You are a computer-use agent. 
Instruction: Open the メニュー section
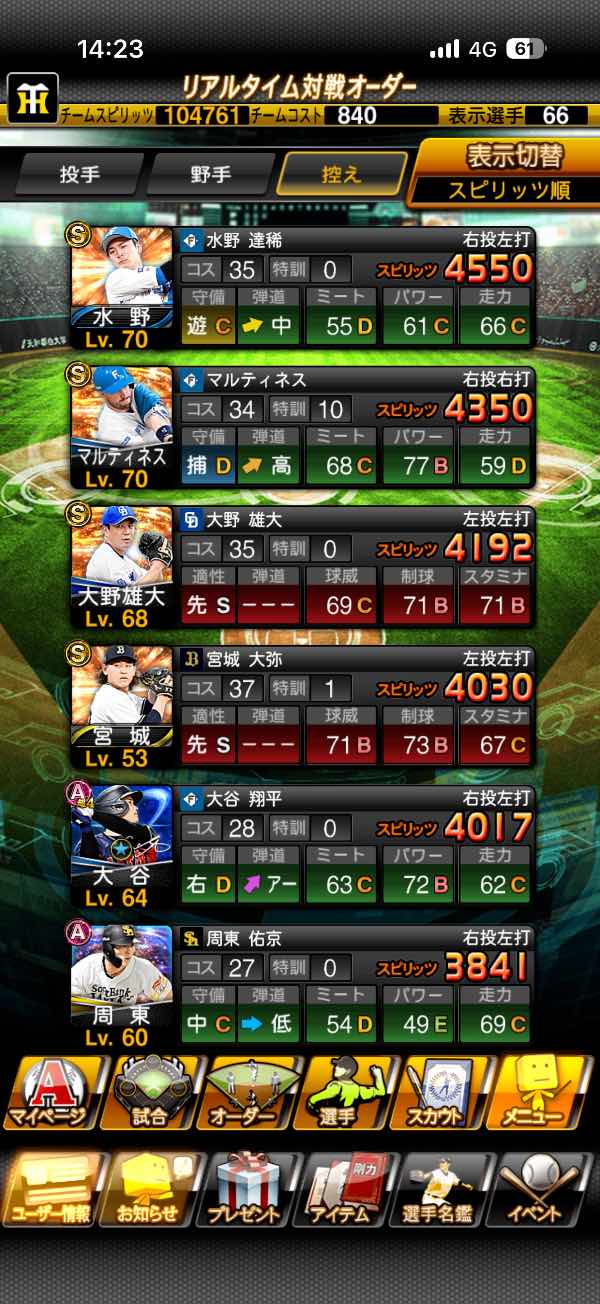(546, 1094)
